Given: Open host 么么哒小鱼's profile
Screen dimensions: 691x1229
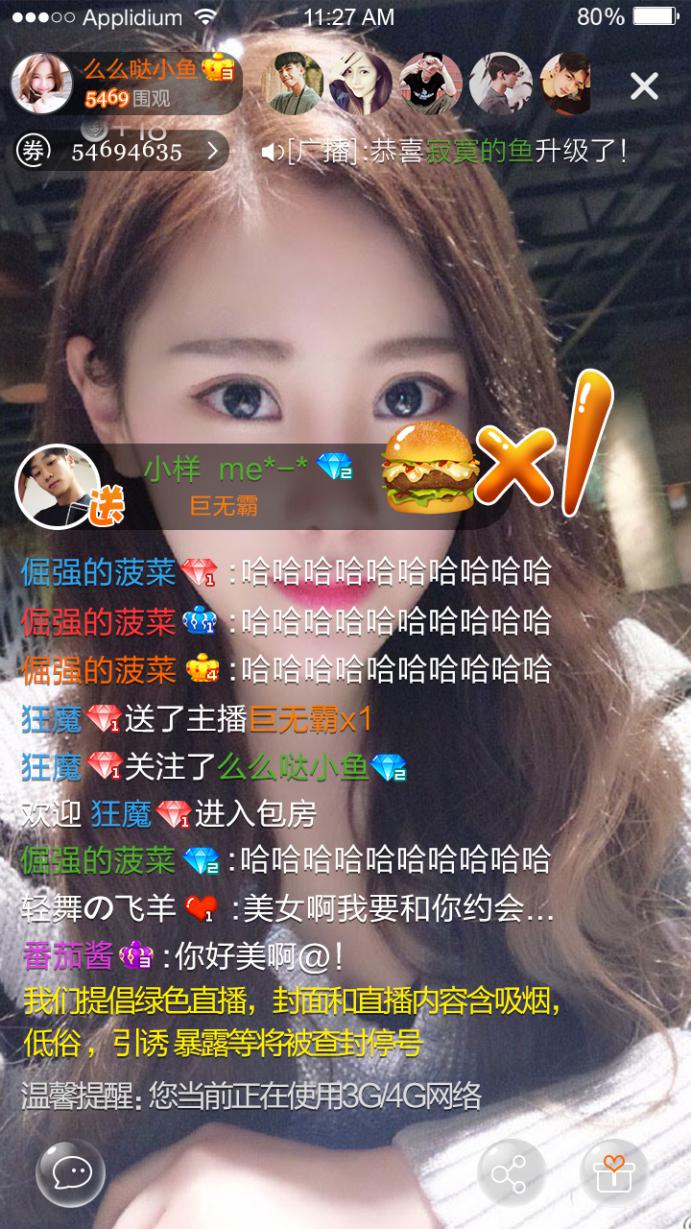Looking at the screenshot, I should 41,84.
